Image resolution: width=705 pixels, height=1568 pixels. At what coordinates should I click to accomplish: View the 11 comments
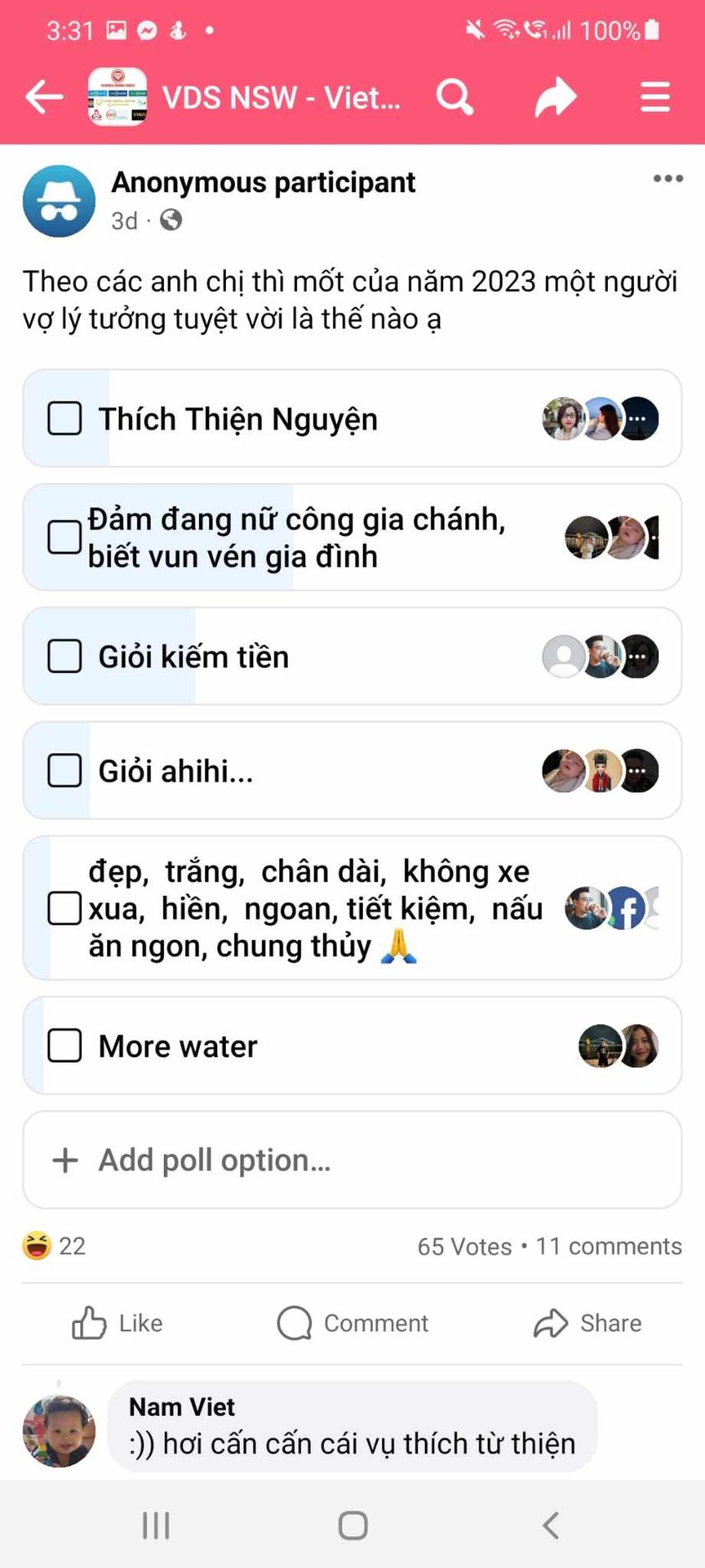608,1246
